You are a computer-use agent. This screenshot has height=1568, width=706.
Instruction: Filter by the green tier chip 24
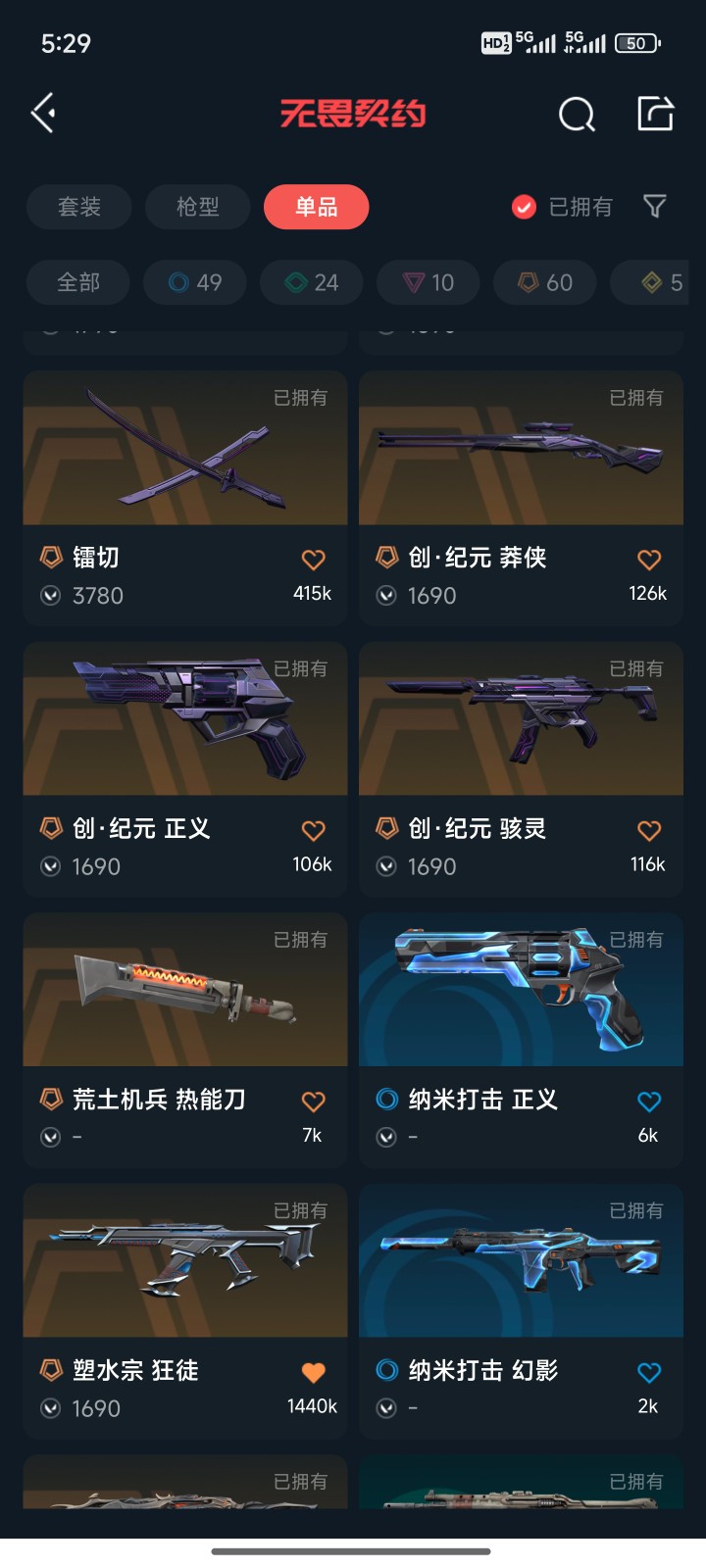(312, 283)
